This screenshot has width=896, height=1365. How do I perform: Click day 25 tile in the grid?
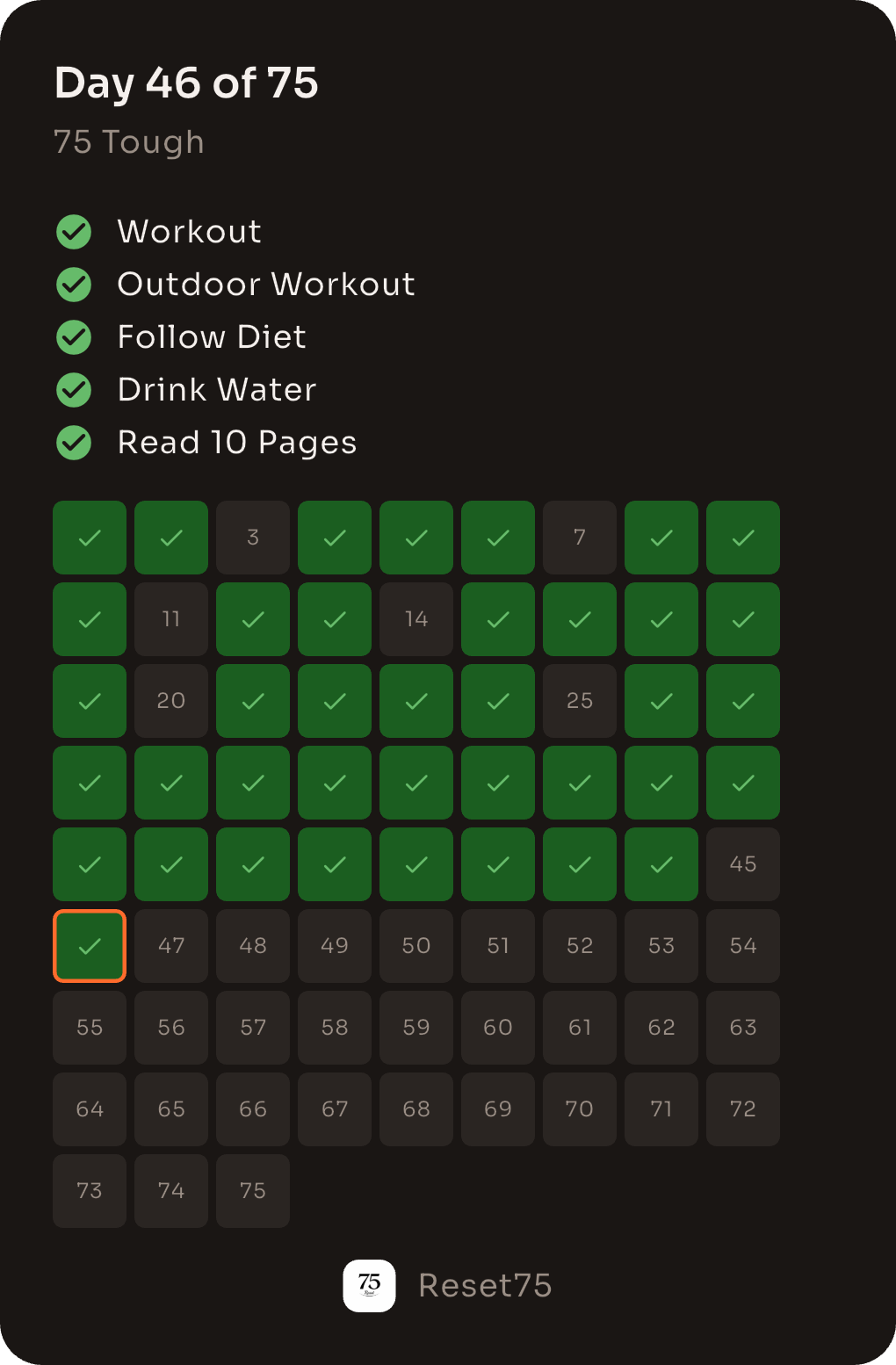tap(579, 701)
